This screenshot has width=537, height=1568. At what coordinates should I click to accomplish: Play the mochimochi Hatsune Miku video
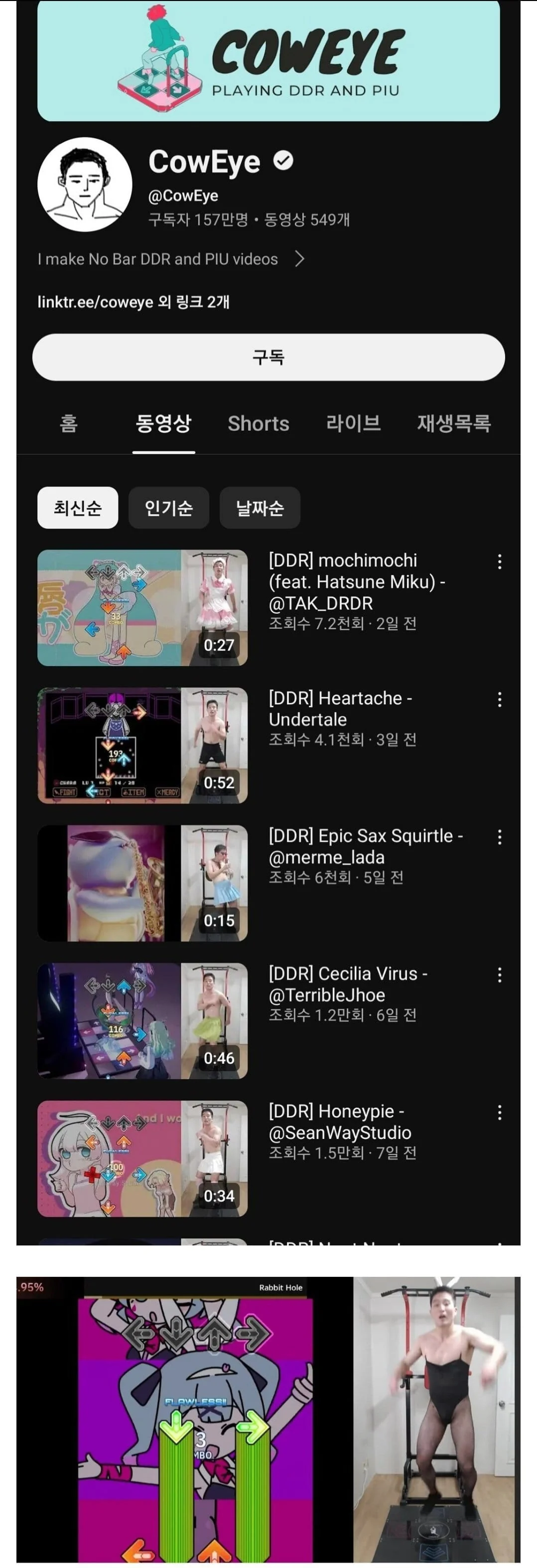(142, 607)
